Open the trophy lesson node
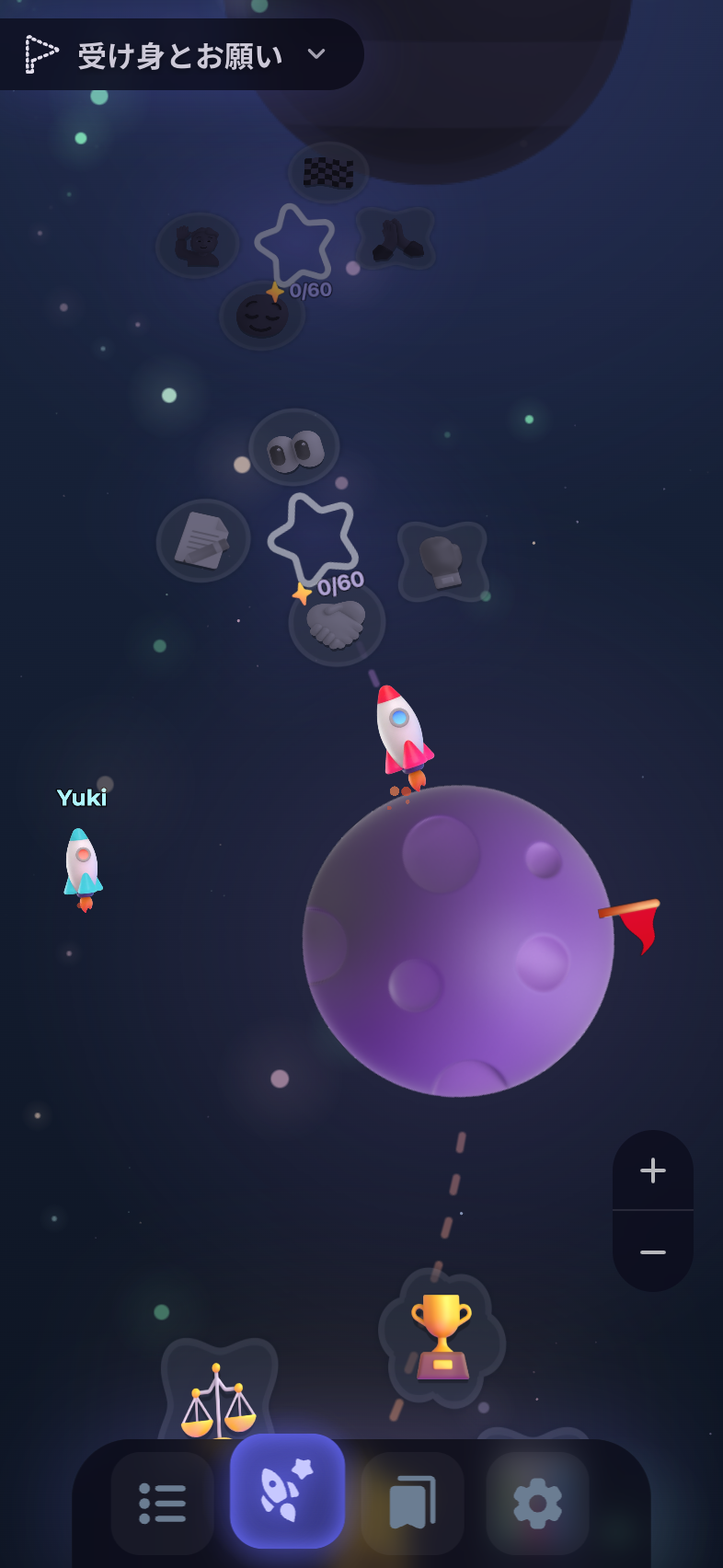 click(x=442, y=1337)
